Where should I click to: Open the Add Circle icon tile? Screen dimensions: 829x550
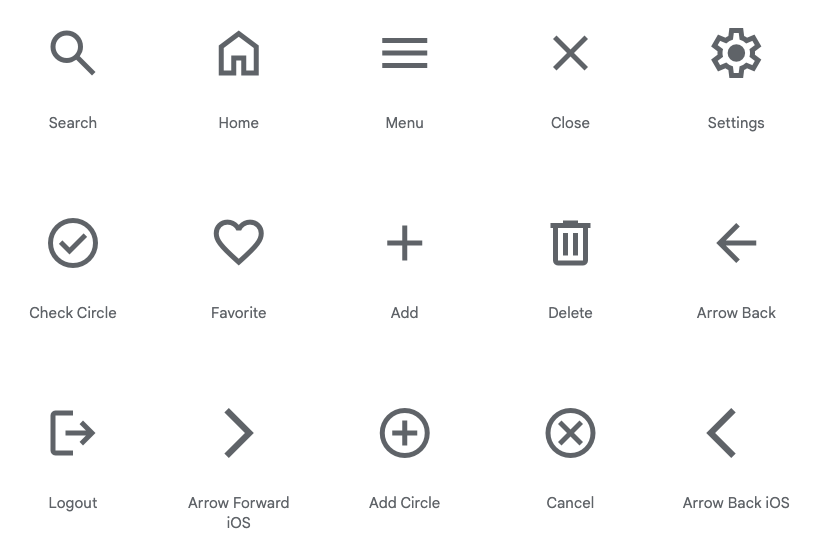(x=405, y=433)
